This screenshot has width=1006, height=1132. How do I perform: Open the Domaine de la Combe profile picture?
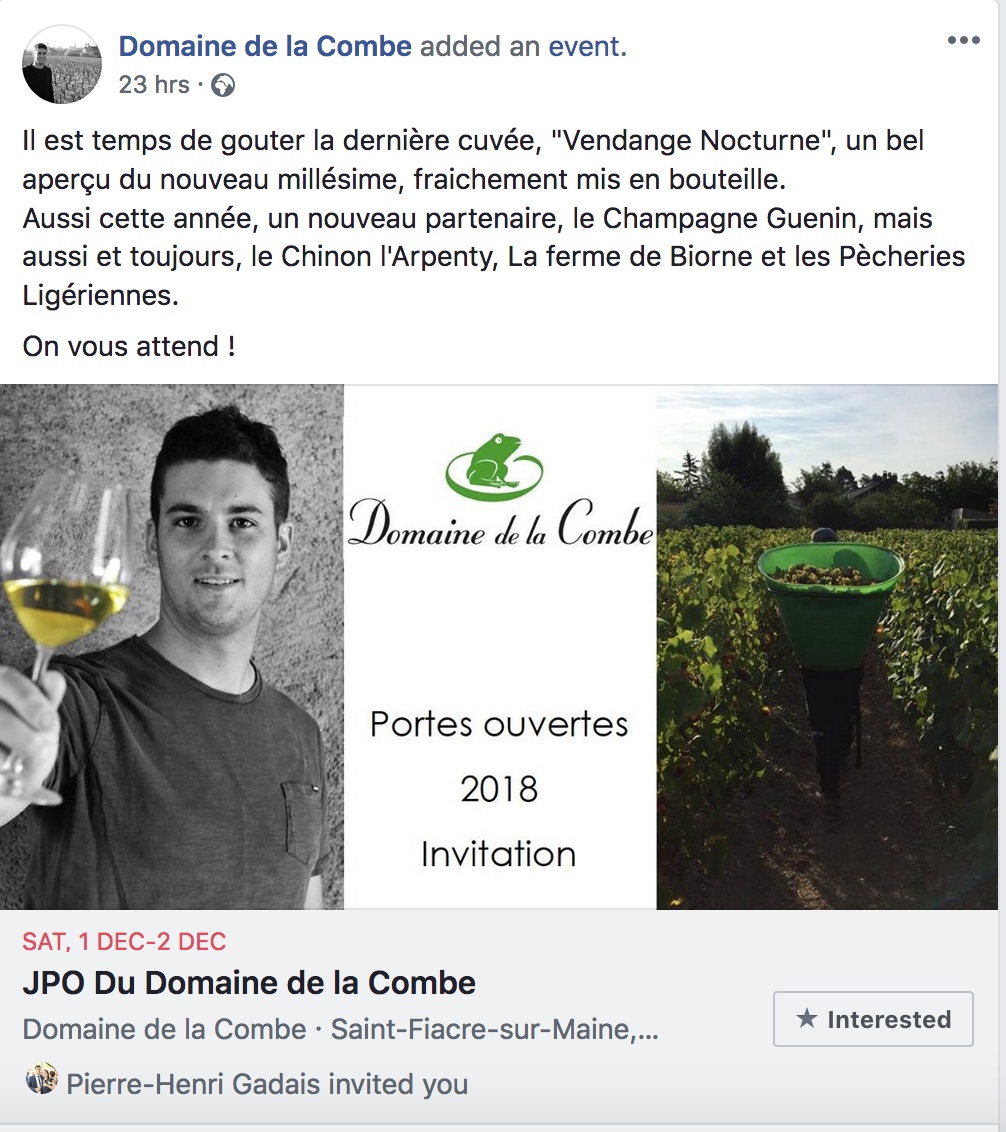tap(61, 63)
